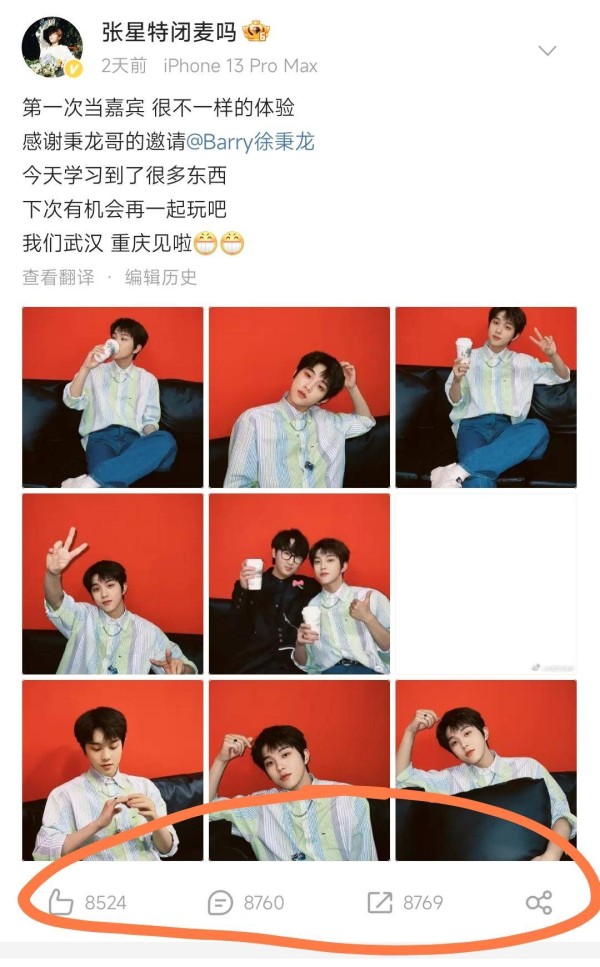Screen dimensions: 600x967
Task: Repost the post with 8769 reposts
Action: [405, 902]
